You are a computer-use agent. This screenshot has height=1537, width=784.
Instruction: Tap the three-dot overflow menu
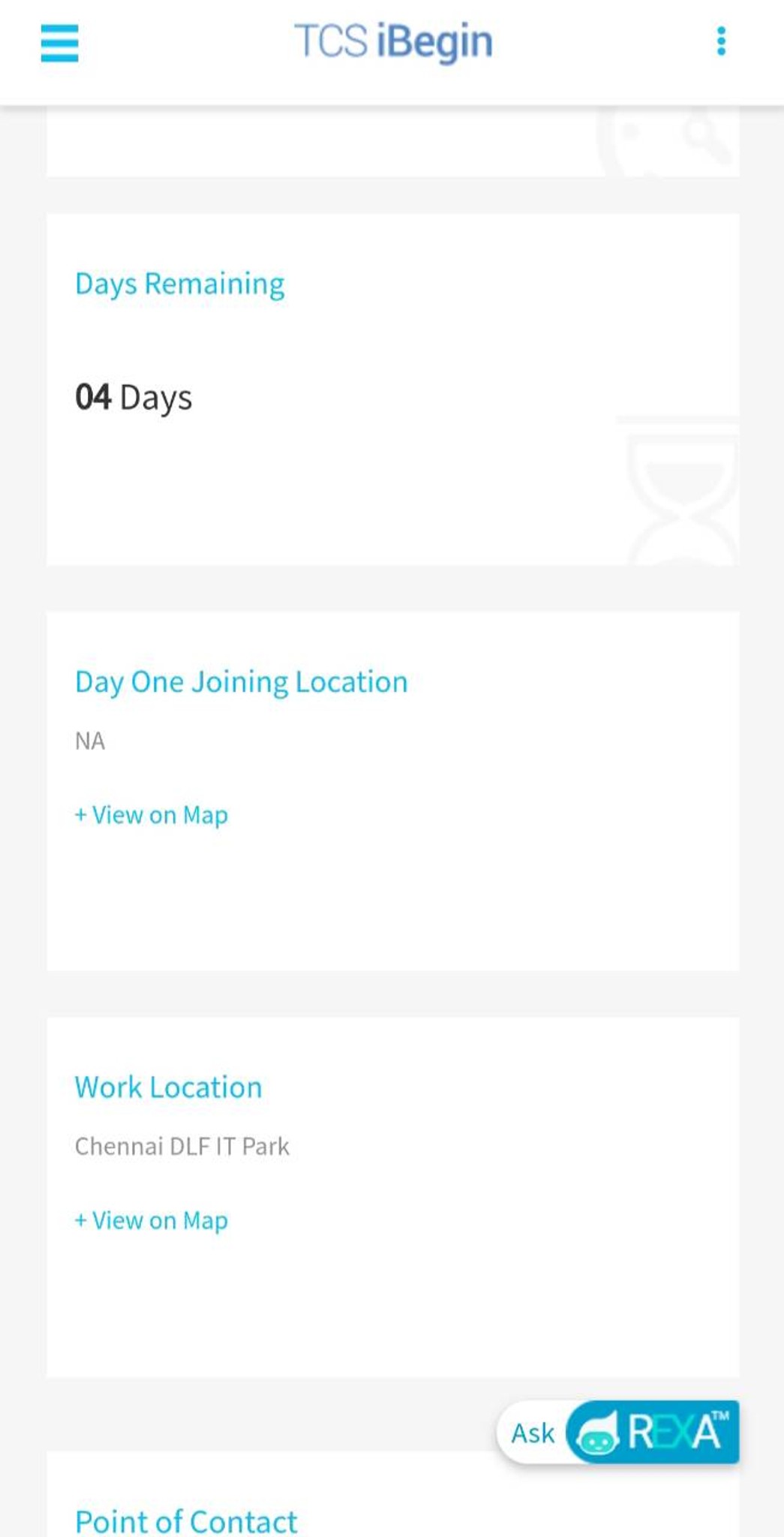point(722,41)
